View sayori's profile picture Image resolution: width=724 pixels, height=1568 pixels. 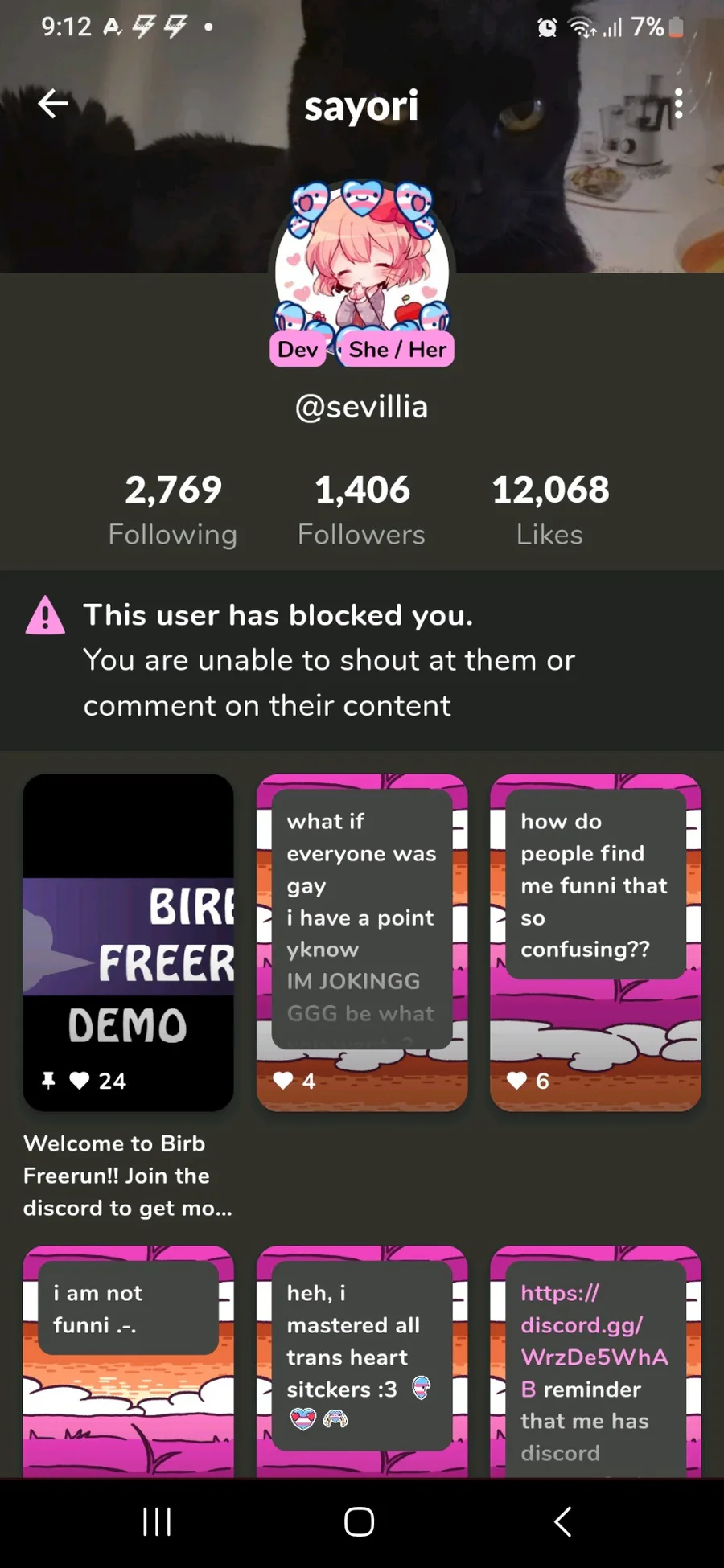point(362,270)
